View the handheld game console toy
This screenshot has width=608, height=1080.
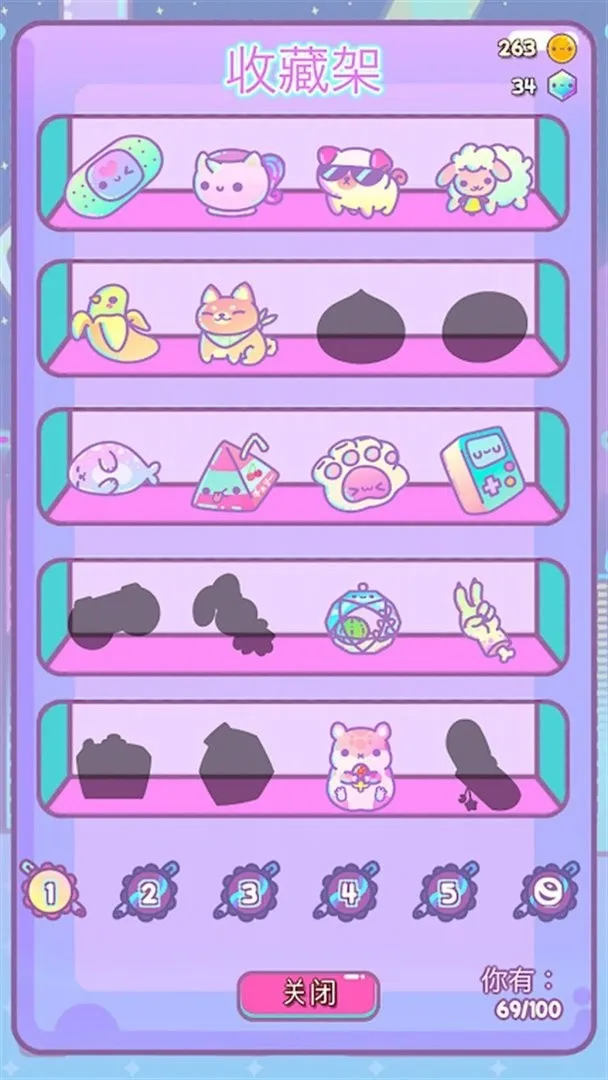click(483, 470)
